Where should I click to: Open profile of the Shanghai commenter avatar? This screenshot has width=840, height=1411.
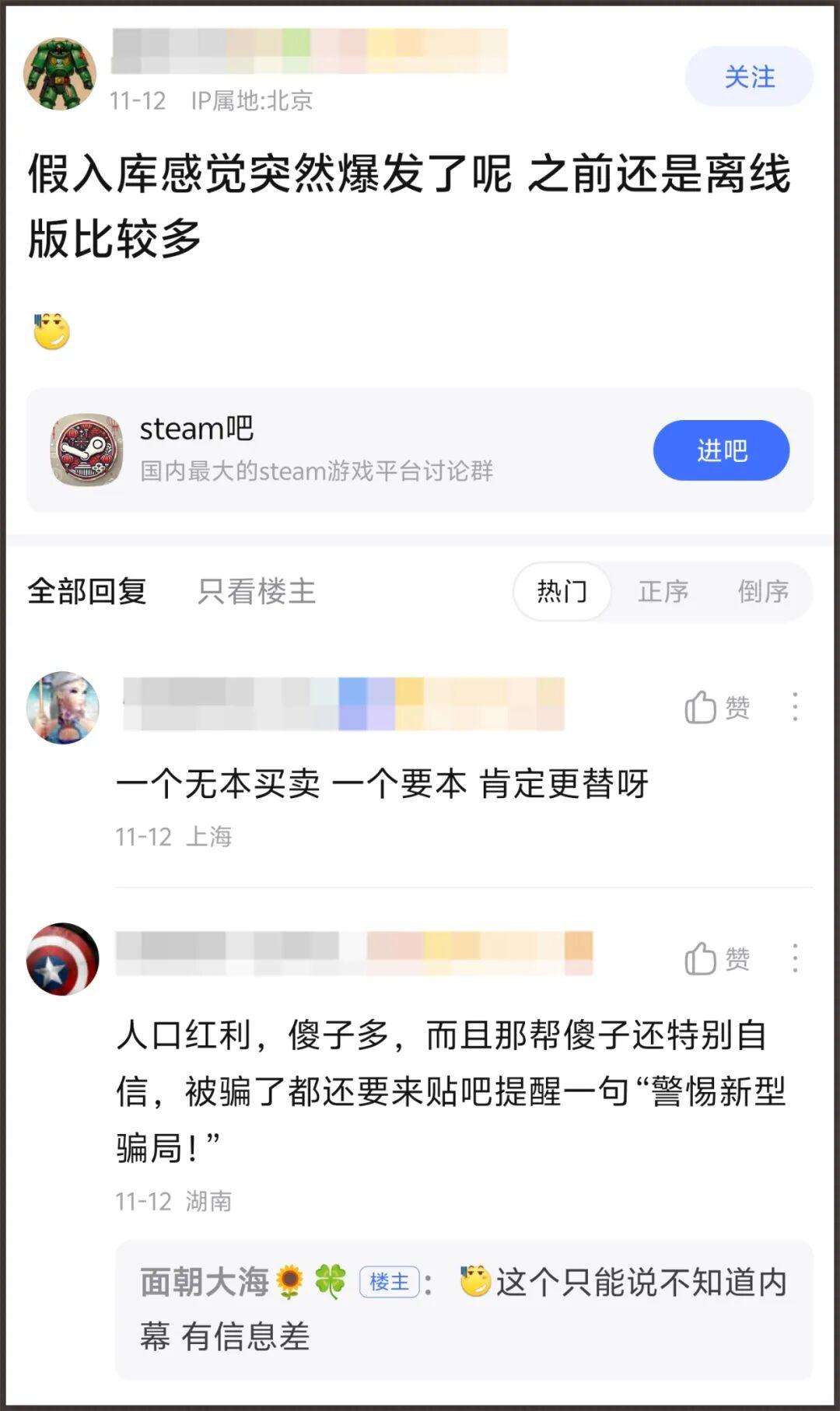coord(63,707)
